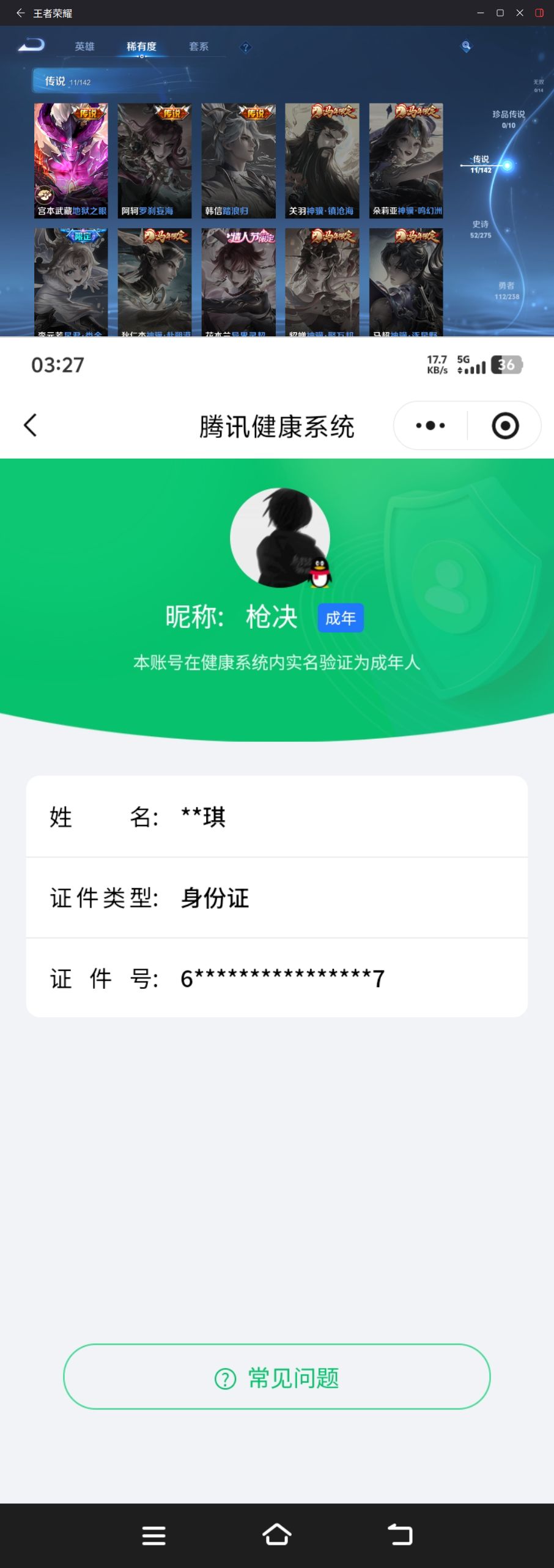Switch to the 英雄 tab
Viewport: 554px width, 1568px height.
click(85, 46)
